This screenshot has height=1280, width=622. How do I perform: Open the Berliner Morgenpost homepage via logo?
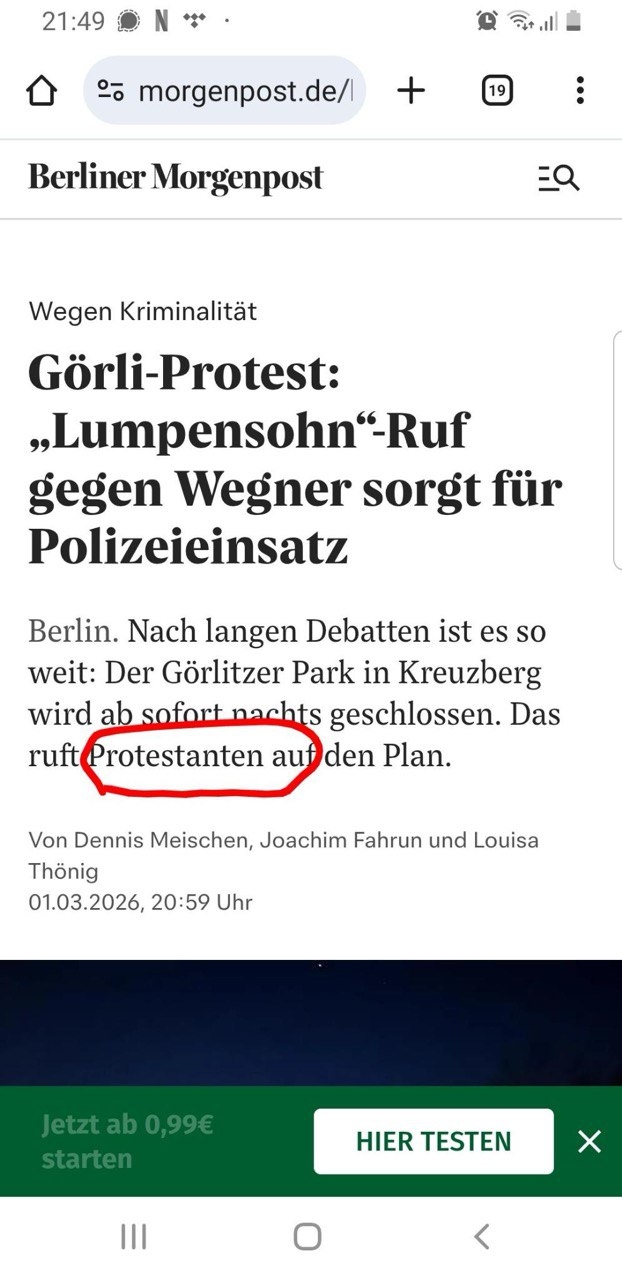coord(176,179)
